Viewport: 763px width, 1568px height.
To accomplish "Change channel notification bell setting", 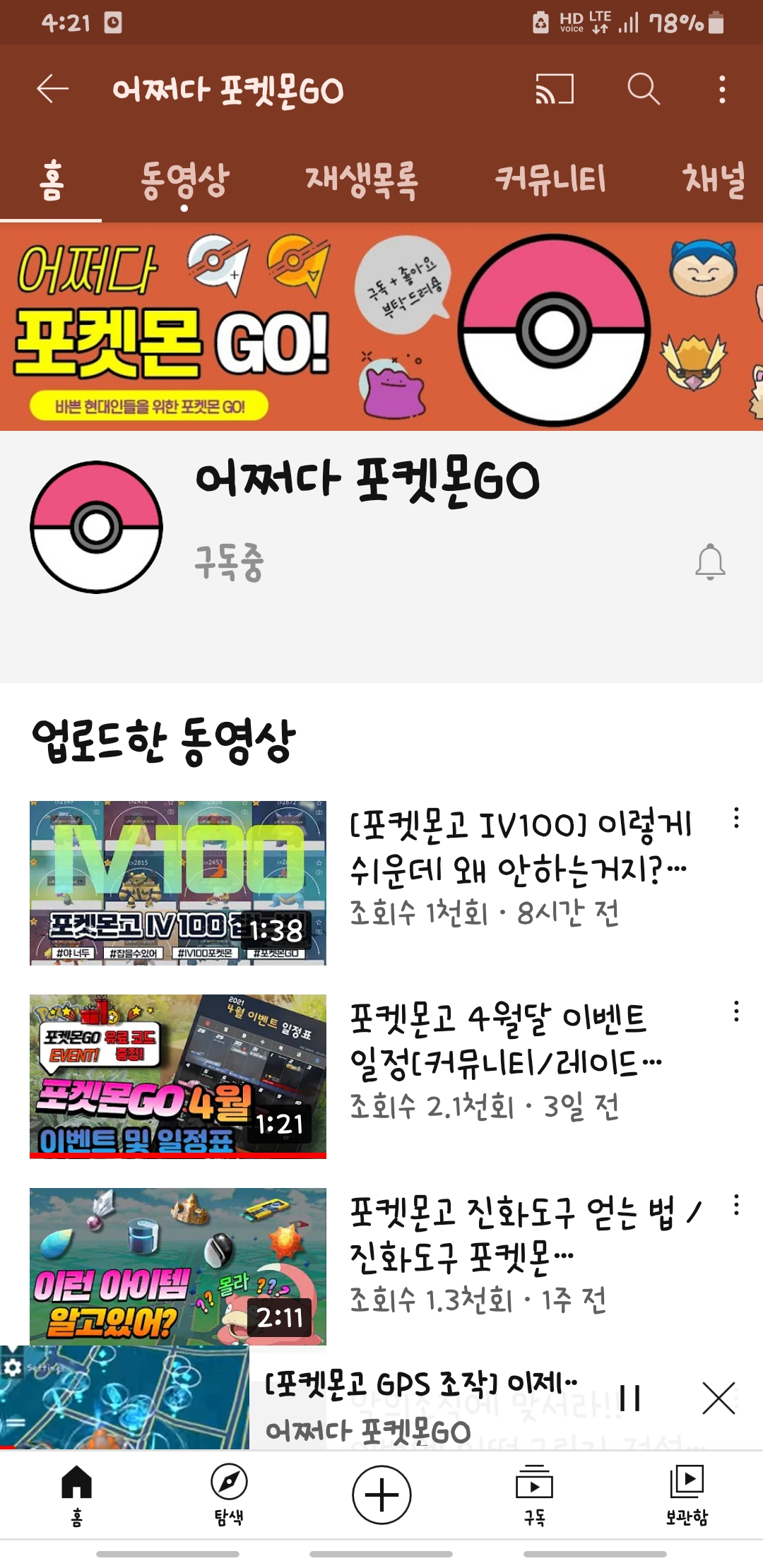I will (710, 562).
